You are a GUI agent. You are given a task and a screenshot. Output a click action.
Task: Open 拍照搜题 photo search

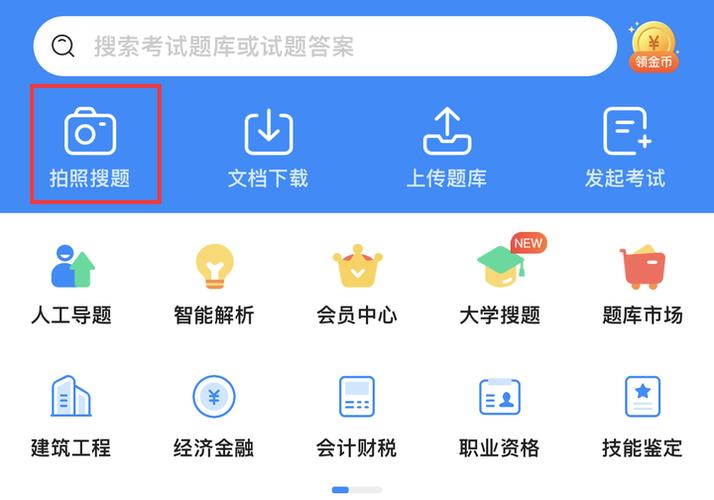pyautogui.click(x=91, y=145)
